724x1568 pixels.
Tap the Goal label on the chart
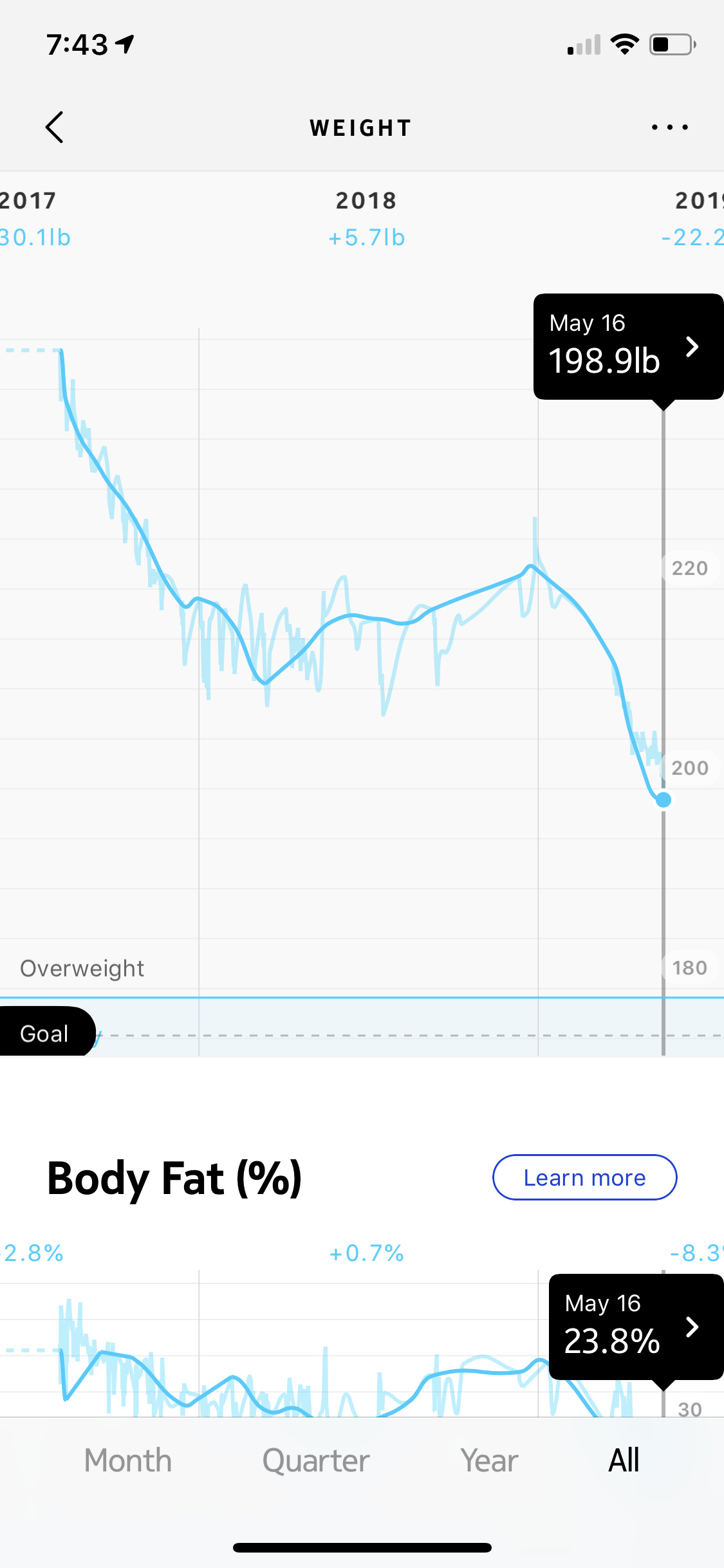pos(45,1033)
